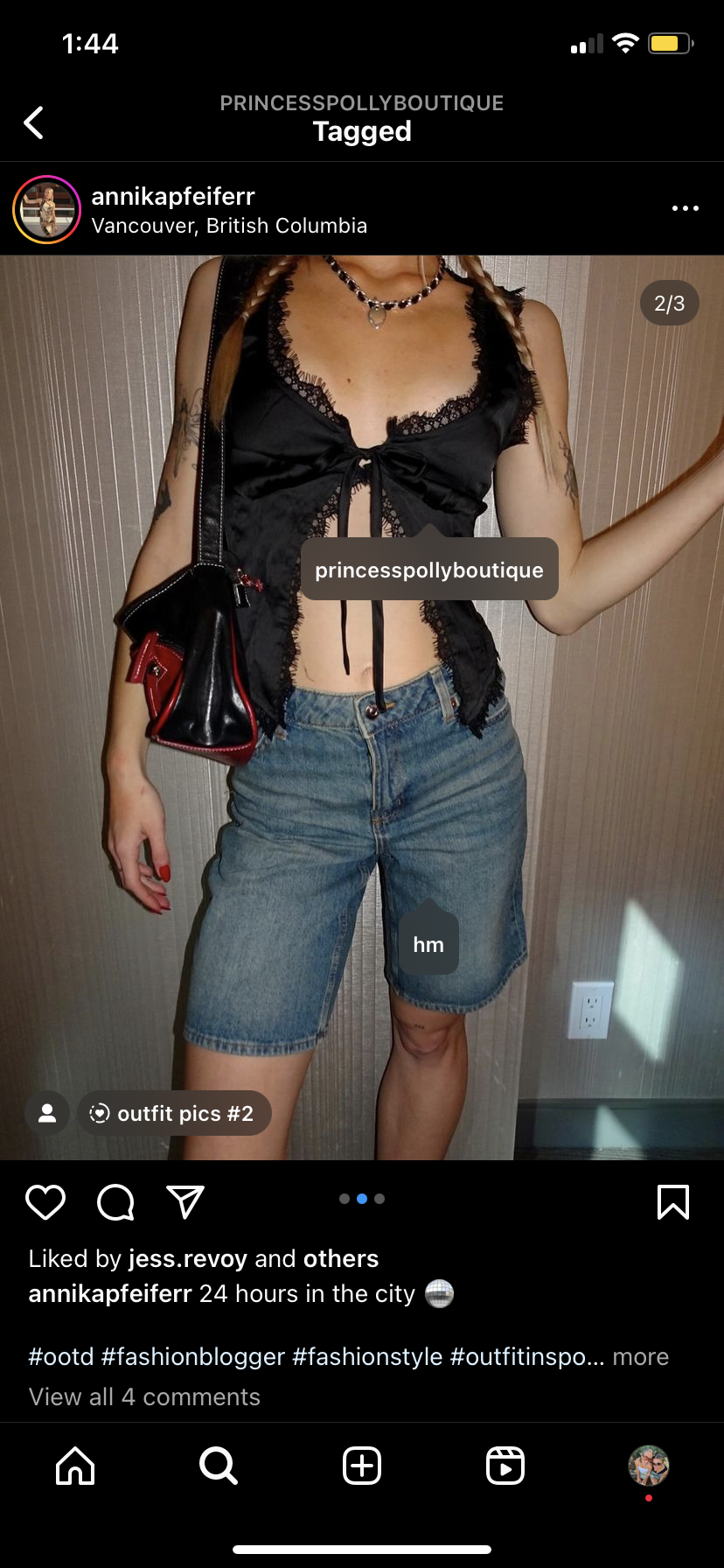Screen dimensions: 724x1568
Task: Open annikapfeiferr's story via profile picture
Action: [x=46, y=210]
